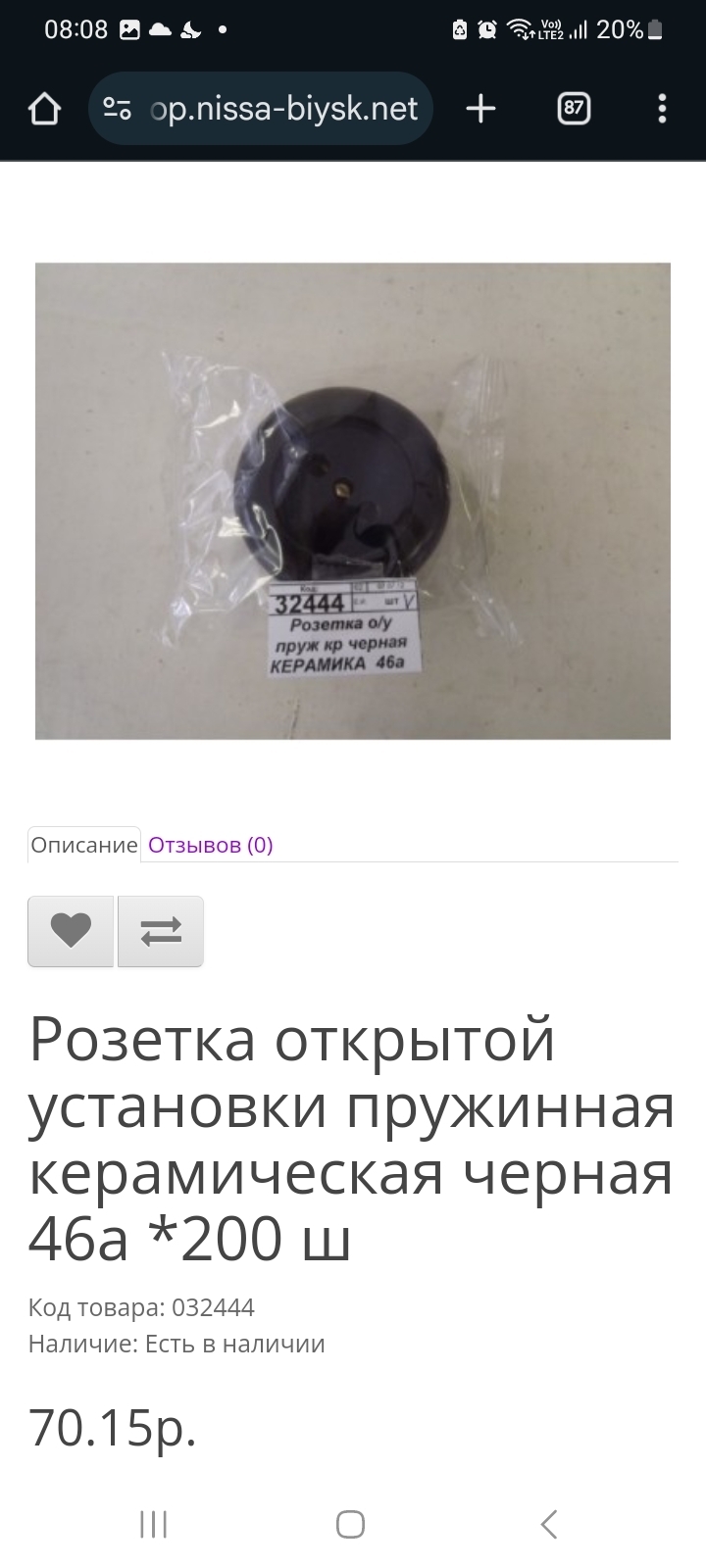Go to the browser home page

tap(45, 109)
